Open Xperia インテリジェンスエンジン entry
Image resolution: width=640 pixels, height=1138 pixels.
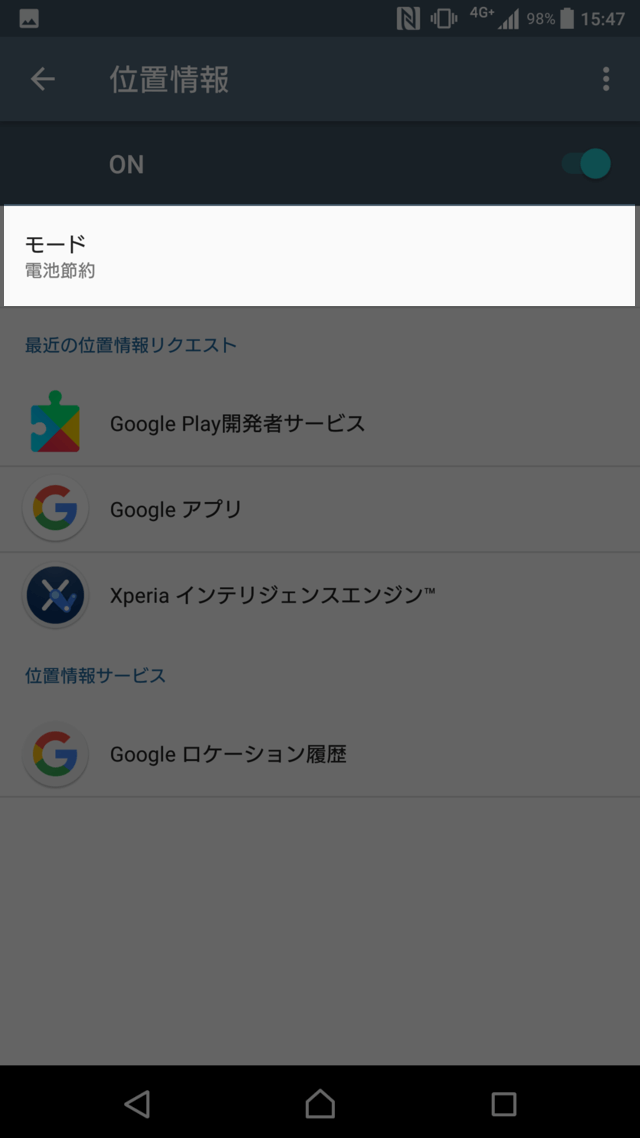(272, 596)
